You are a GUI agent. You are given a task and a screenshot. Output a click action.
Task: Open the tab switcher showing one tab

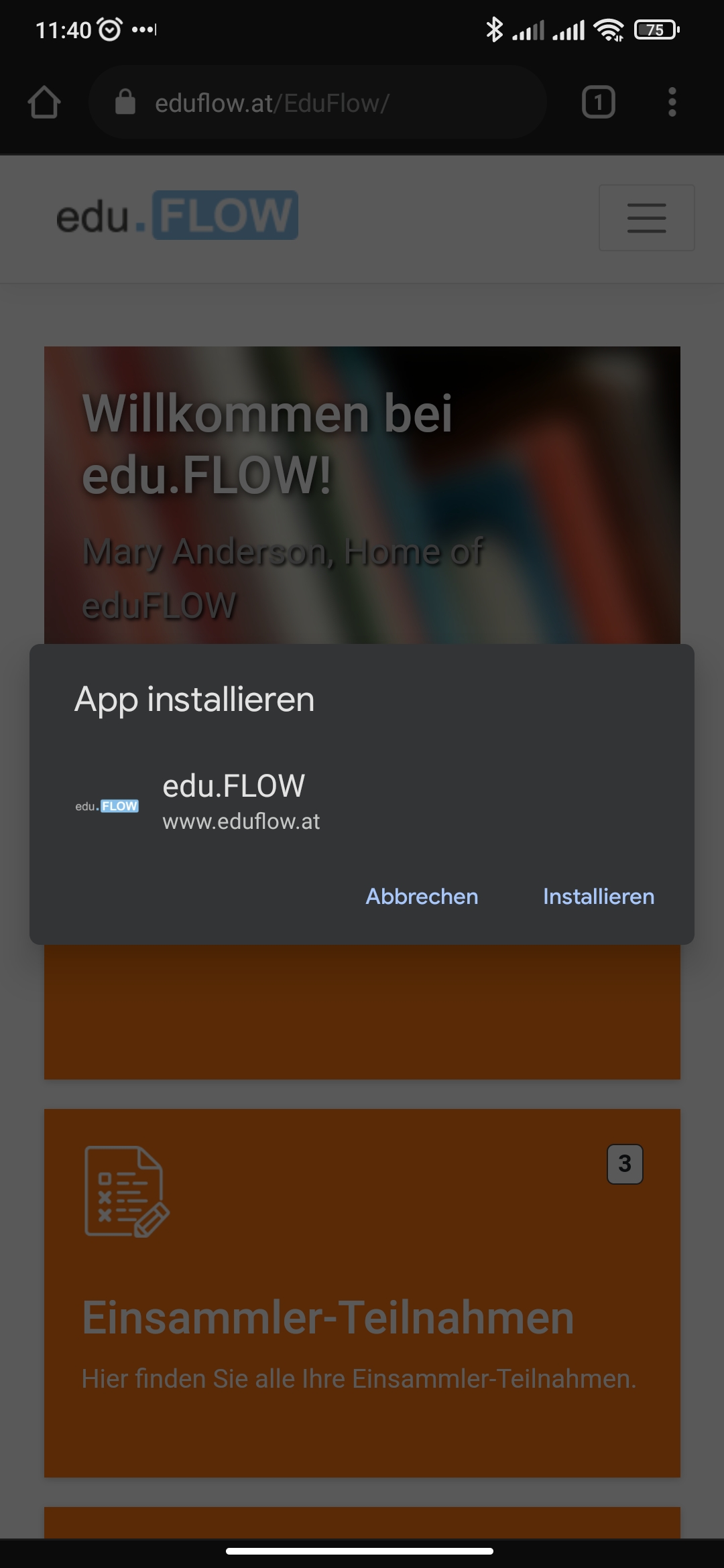point(598,103)
